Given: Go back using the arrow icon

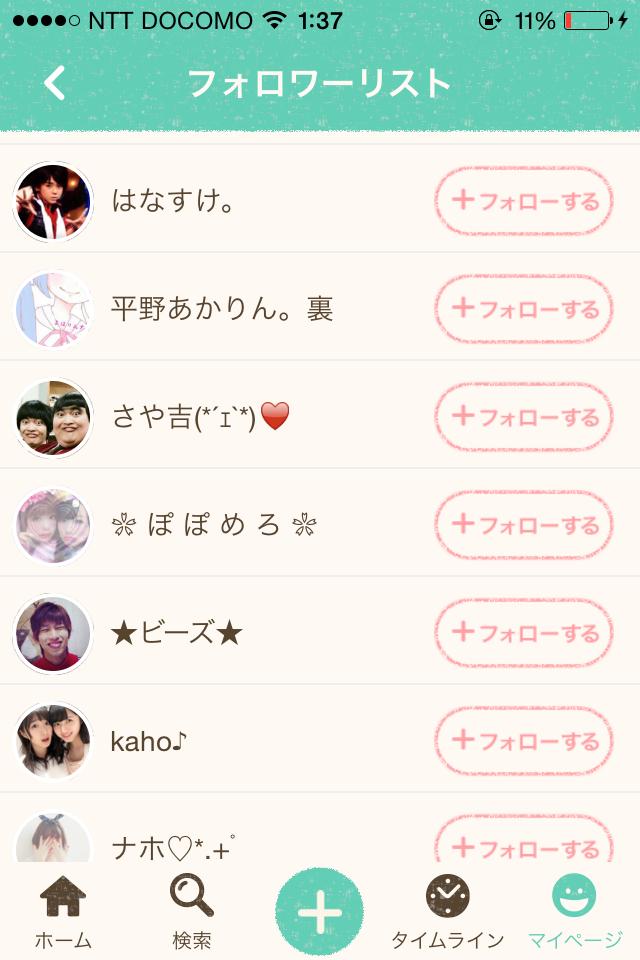Looking at the screenshot, I should [55, 84].
